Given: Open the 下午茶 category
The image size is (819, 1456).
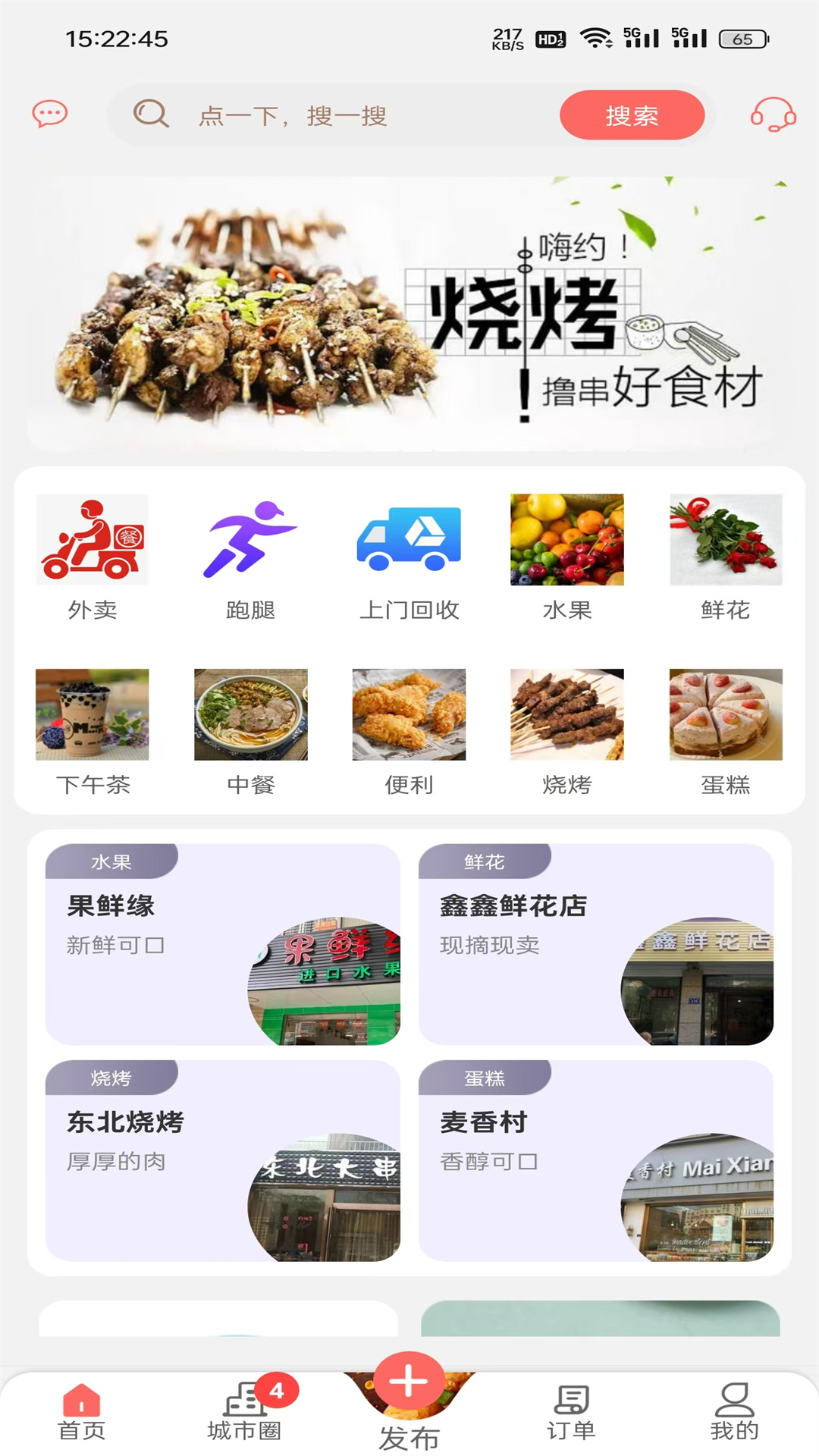Looking at the screenshot, I should (x=93, y=732).
